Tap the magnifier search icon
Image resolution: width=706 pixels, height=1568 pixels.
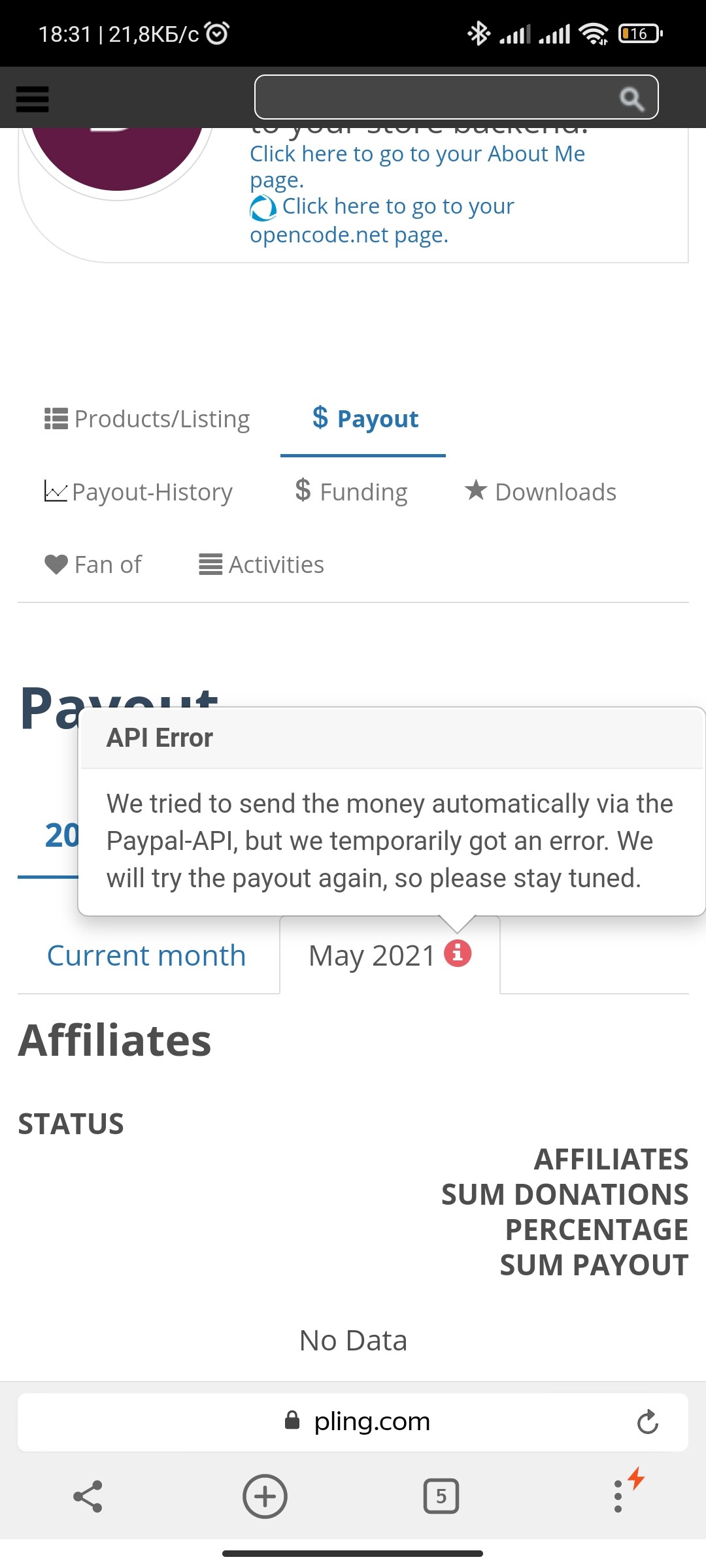pos(631,99)
